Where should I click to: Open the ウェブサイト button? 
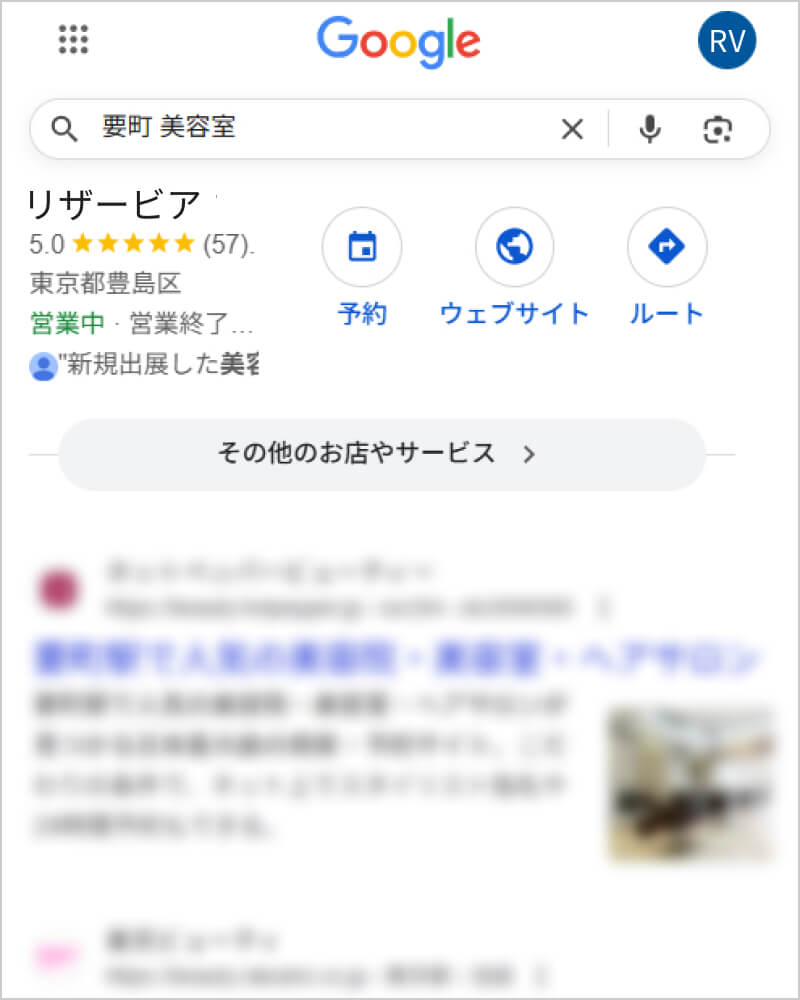click(x=514, y=247)
